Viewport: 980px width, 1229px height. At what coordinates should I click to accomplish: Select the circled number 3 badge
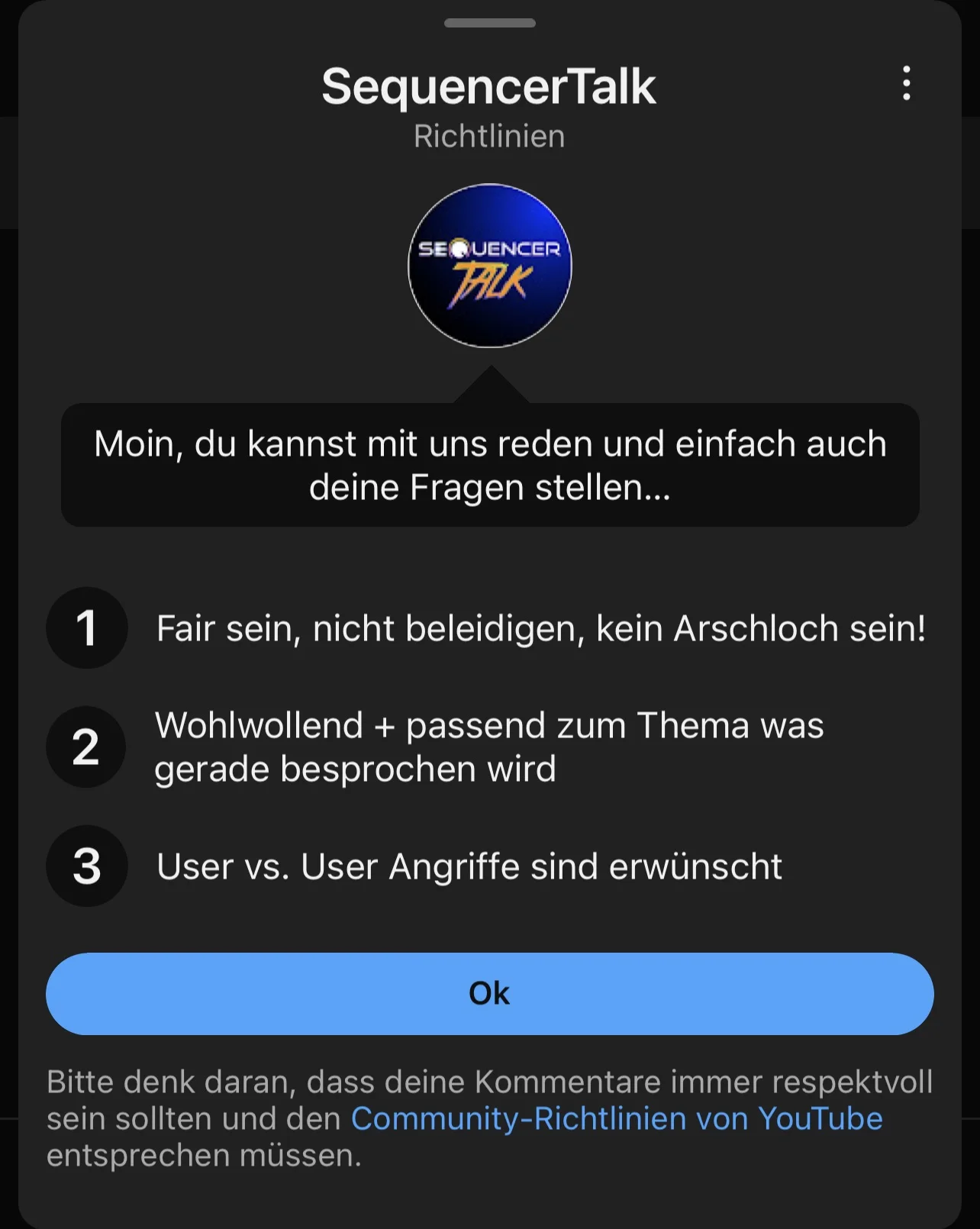pos(86,866)
